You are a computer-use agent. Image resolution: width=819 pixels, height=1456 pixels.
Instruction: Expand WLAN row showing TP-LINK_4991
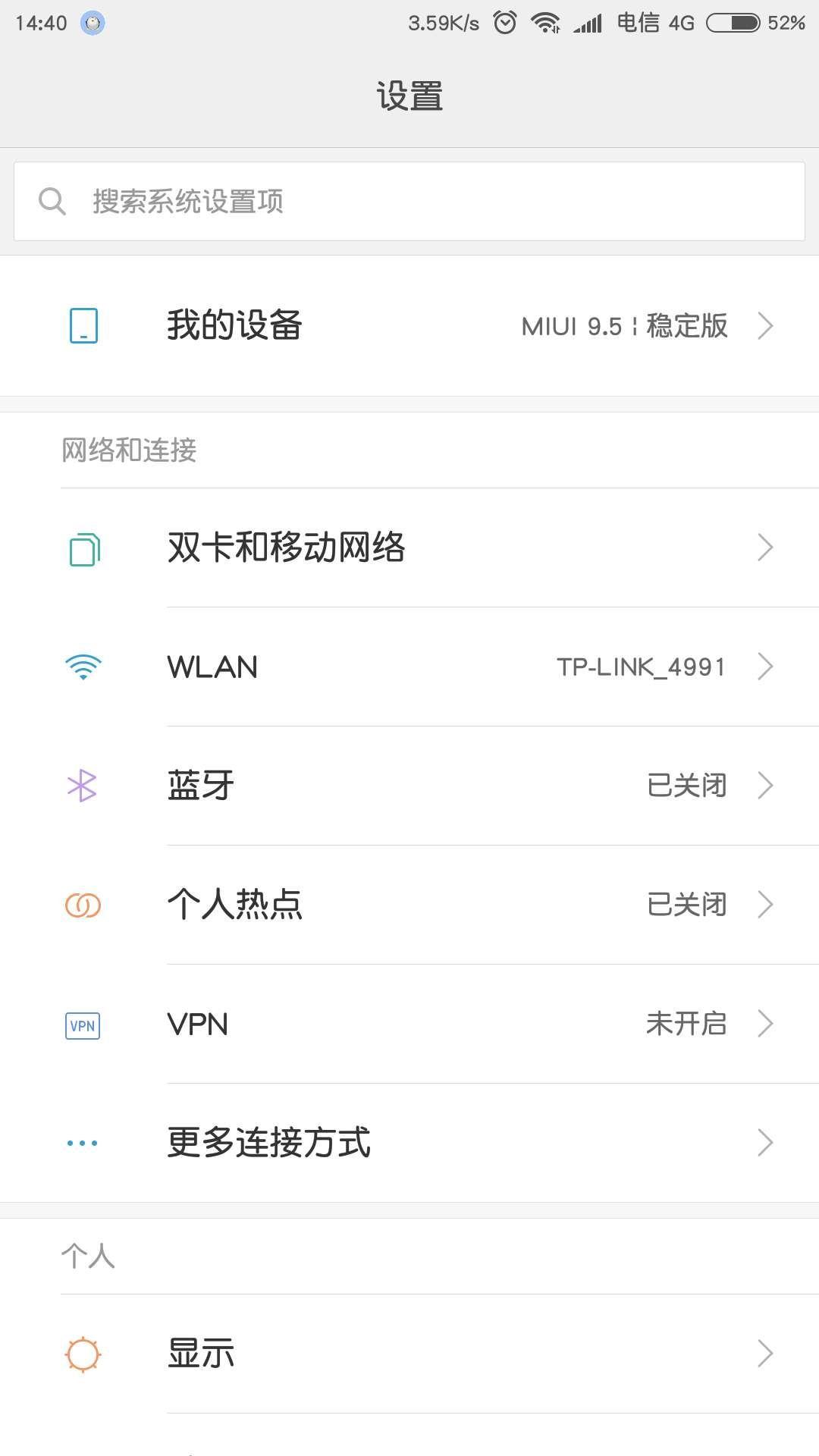point(455,666)
